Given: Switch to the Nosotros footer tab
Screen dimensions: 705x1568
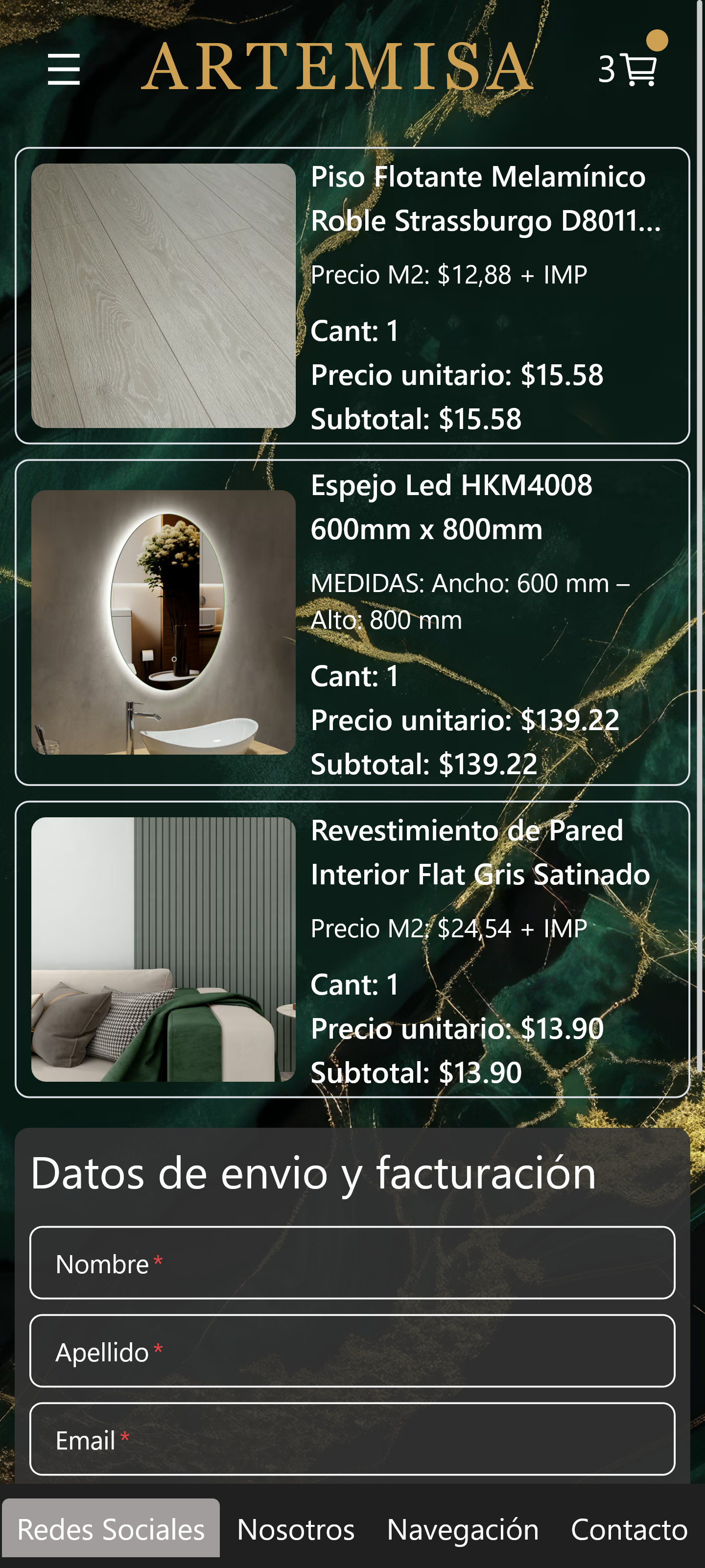Looking at the screenshot, I should click(x=296, y=1528).
